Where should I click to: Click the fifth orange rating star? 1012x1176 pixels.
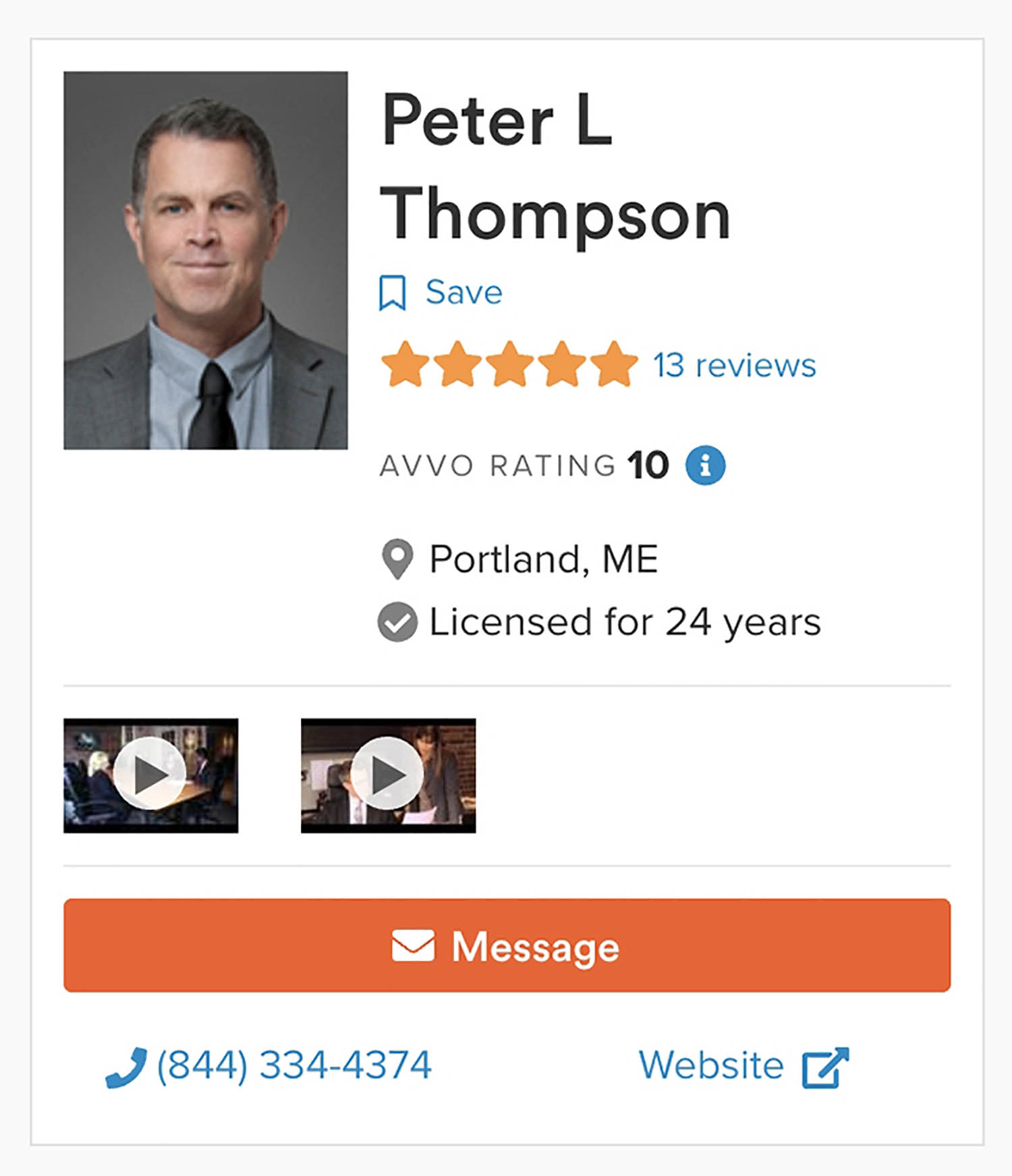click(x=613, y=364)
